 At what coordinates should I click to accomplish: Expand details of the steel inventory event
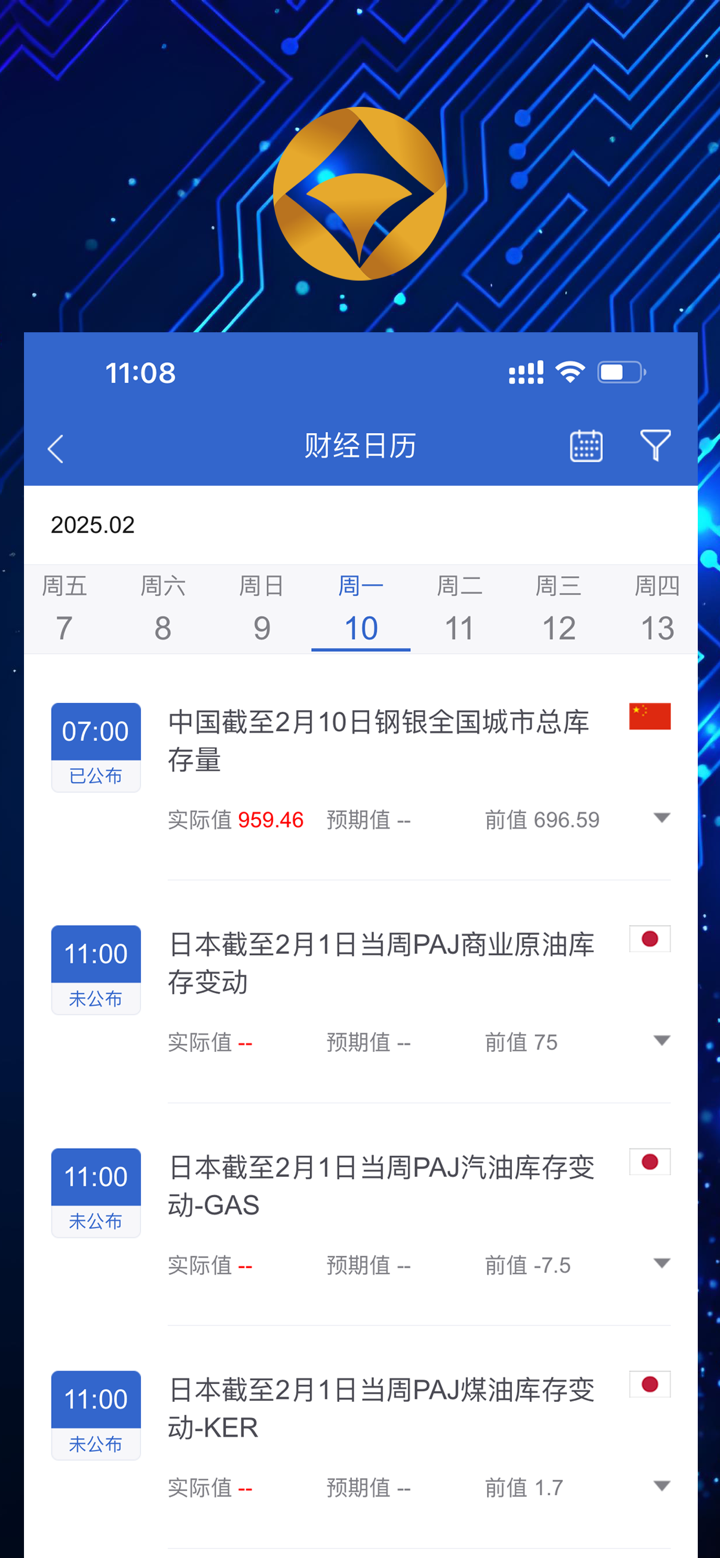click(662, 817)
